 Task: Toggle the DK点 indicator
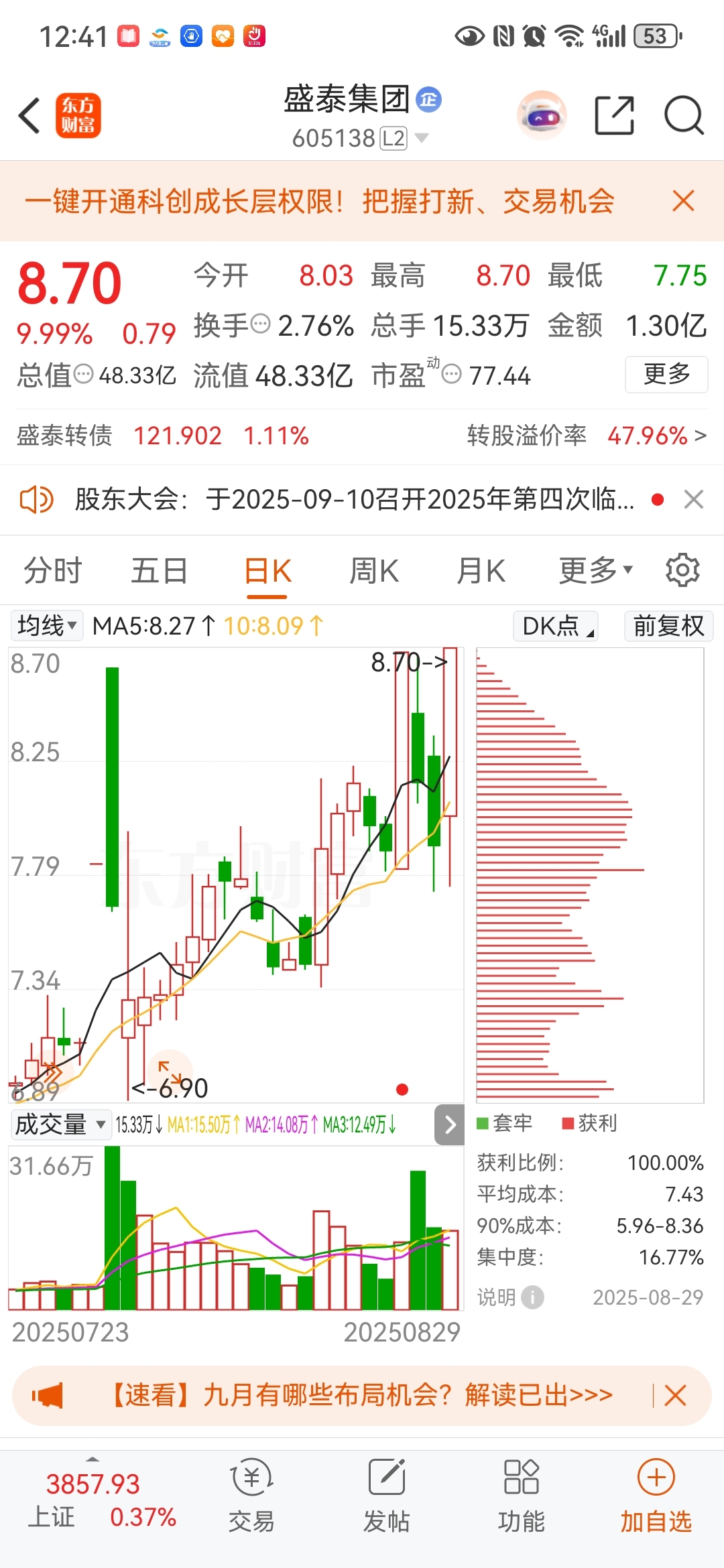tap(555, 626)
